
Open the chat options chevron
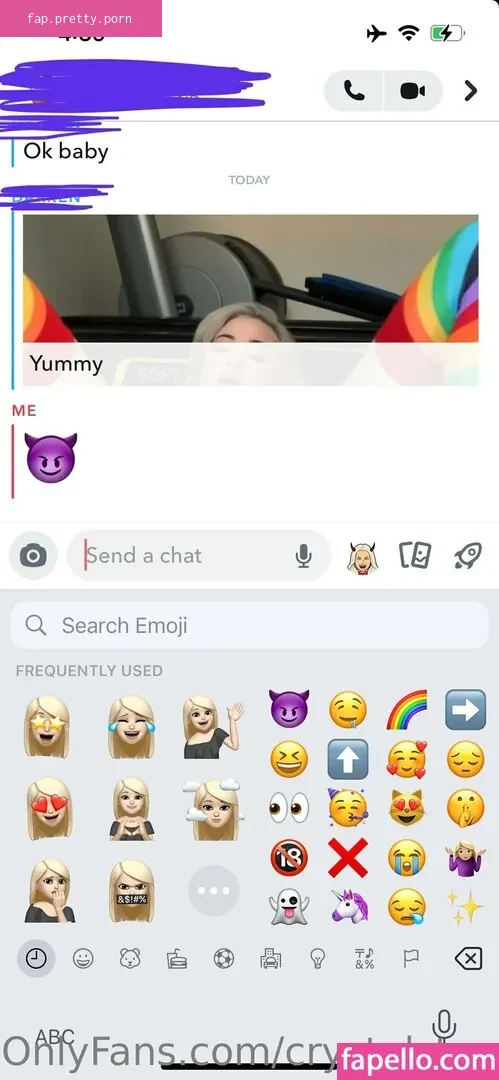tap(471, 91)
